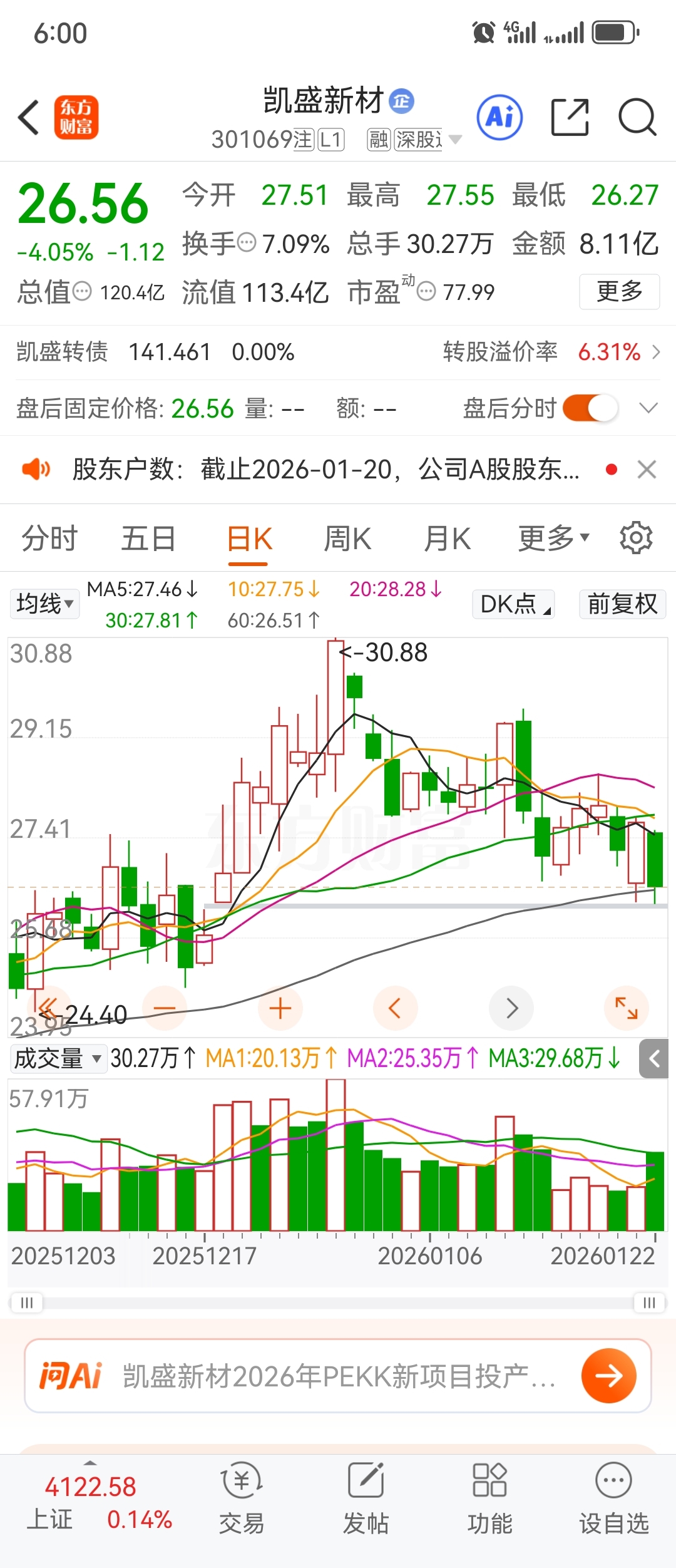Image resolution: width=676 pixels, height=1568 pixels.
Task: Open stock search
Action: tap(637, 117)
